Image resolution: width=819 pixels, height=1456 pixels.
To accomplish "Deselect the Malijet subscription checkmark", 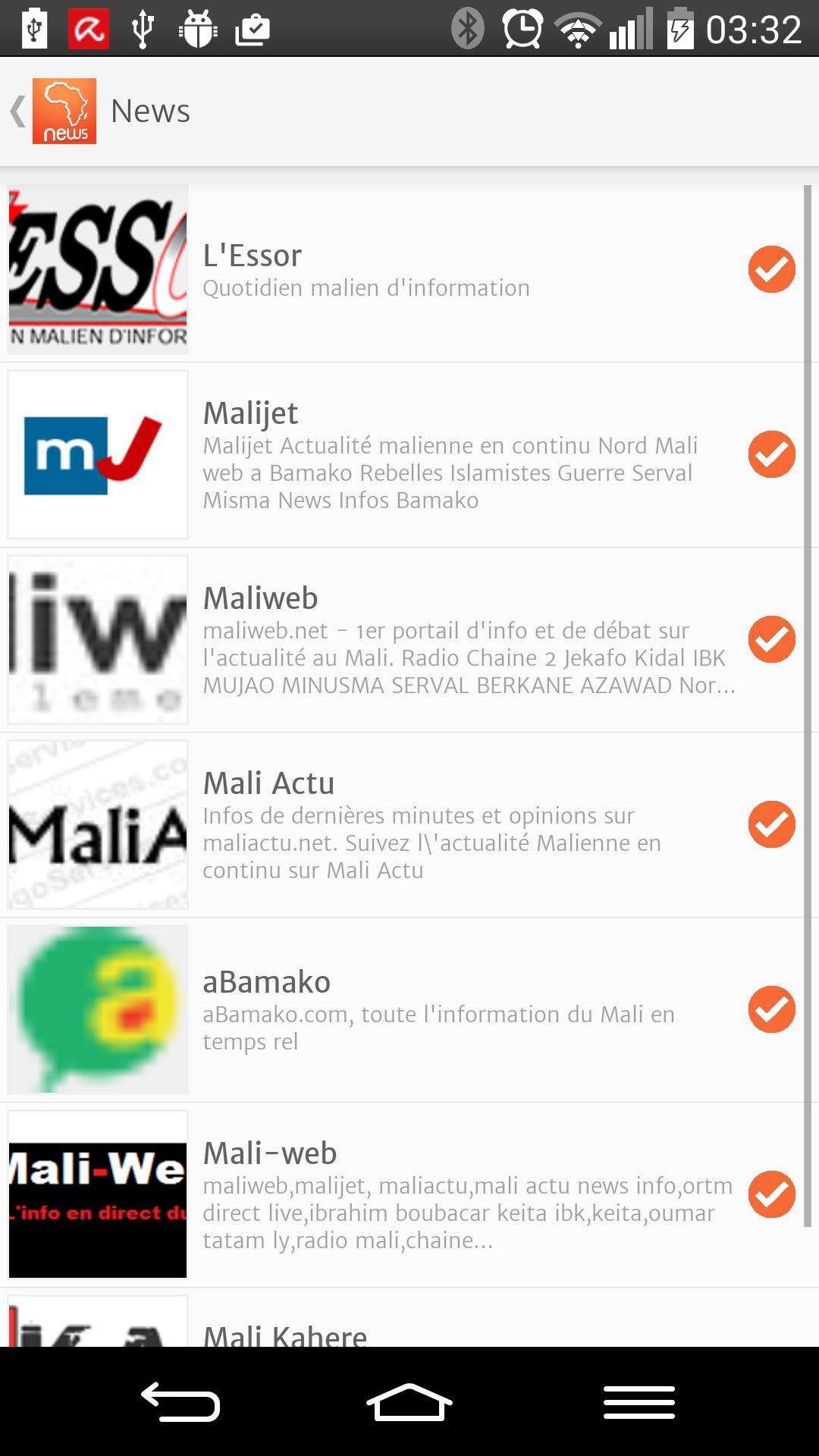I will (771, 455).
